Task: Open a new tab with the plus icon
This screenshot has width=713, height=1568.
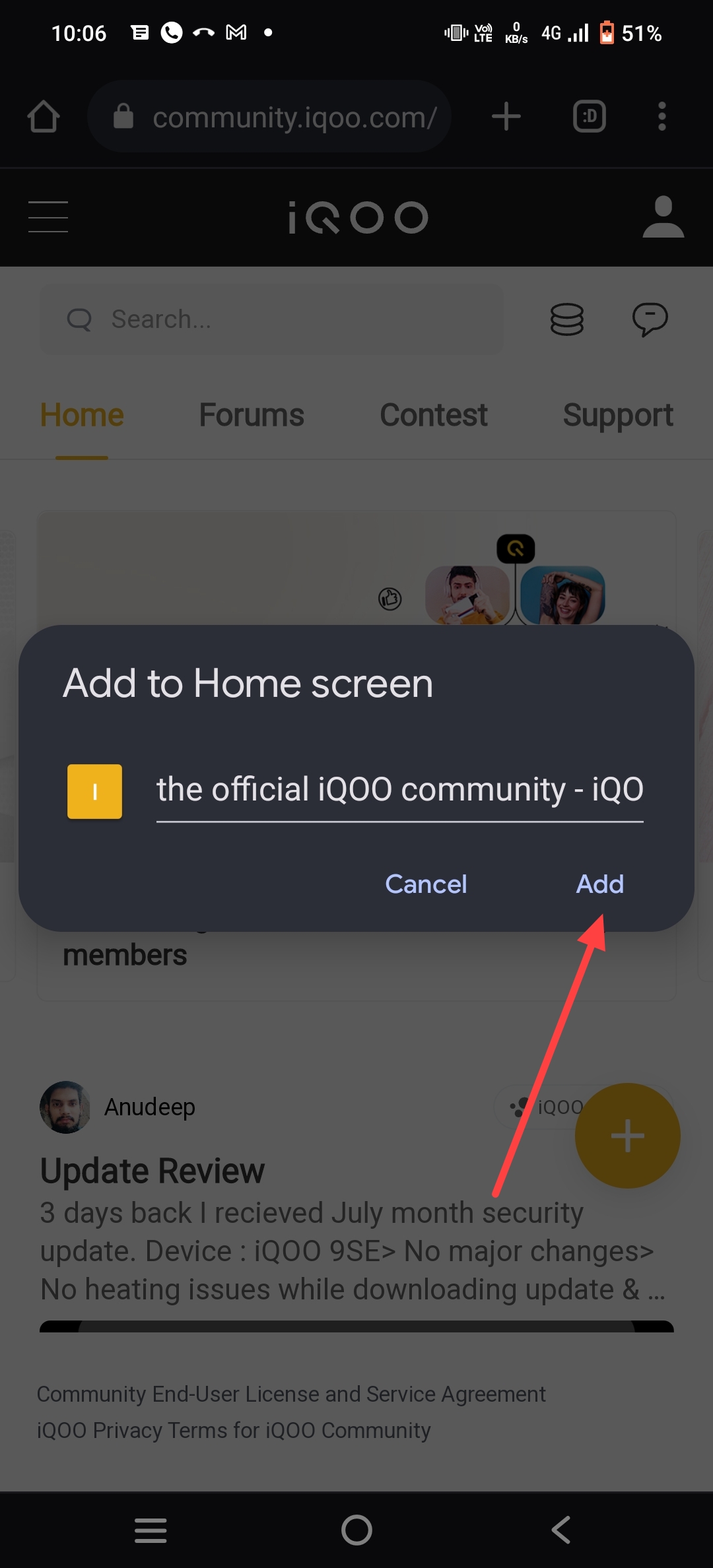Action: (506, 116)
